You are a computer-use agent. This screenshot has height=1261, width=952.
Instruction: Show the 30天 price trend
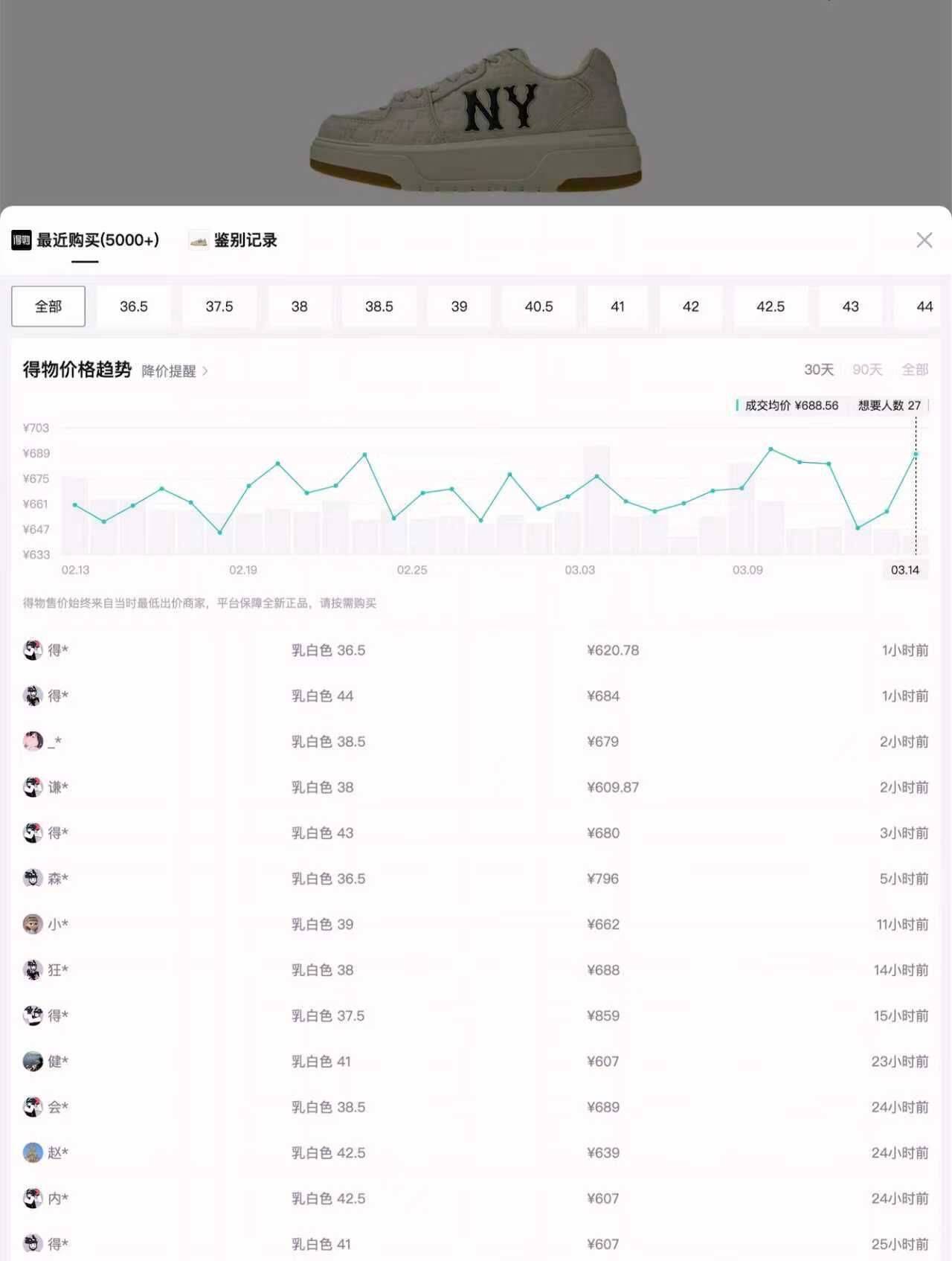[x=818, y=370]
